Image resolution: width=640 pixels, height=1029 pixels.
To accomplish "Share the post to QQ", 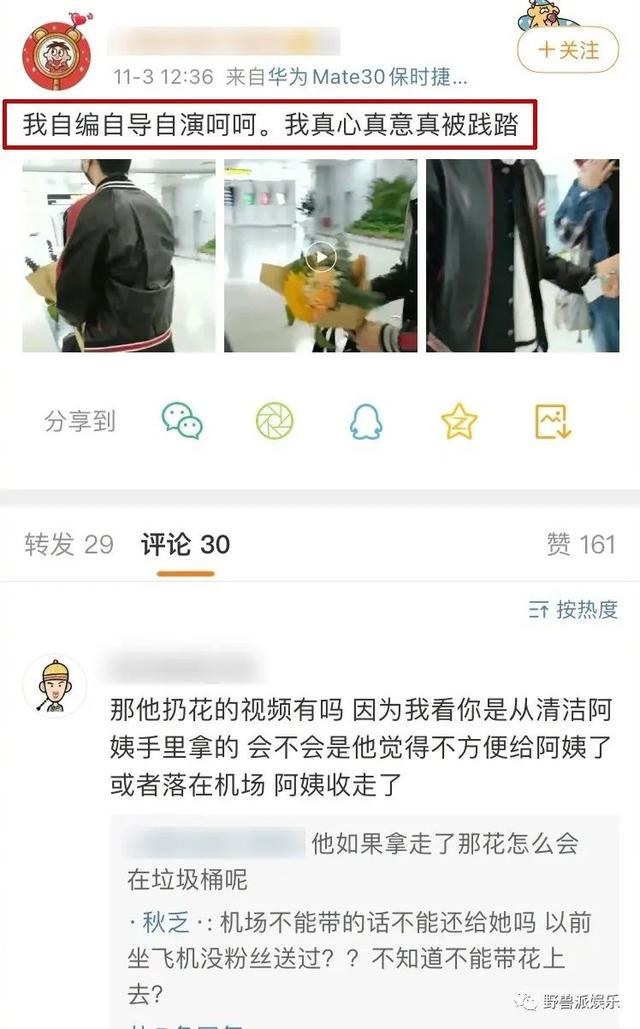I will (366, 422).
